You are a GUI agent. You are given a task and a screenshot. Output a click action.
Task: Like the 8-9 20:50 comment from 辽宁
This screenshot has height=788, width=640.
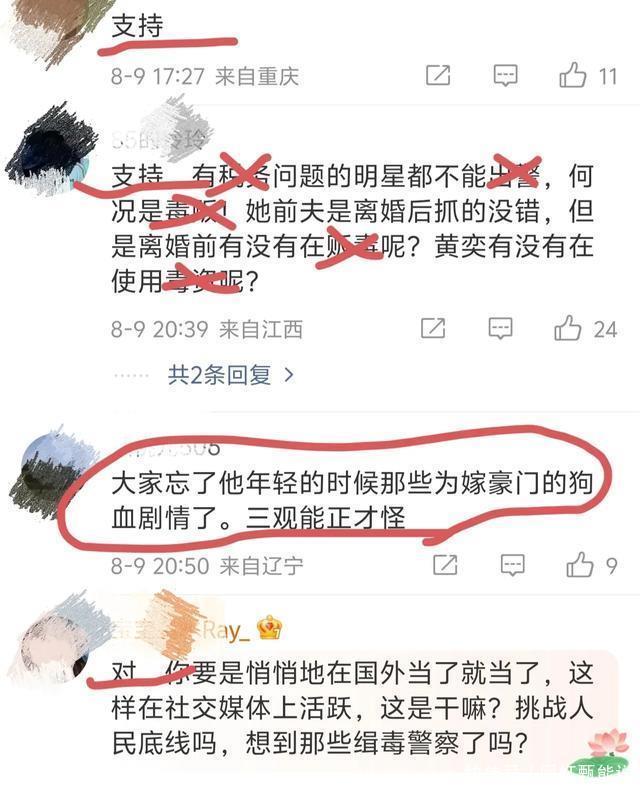point(580,565)
